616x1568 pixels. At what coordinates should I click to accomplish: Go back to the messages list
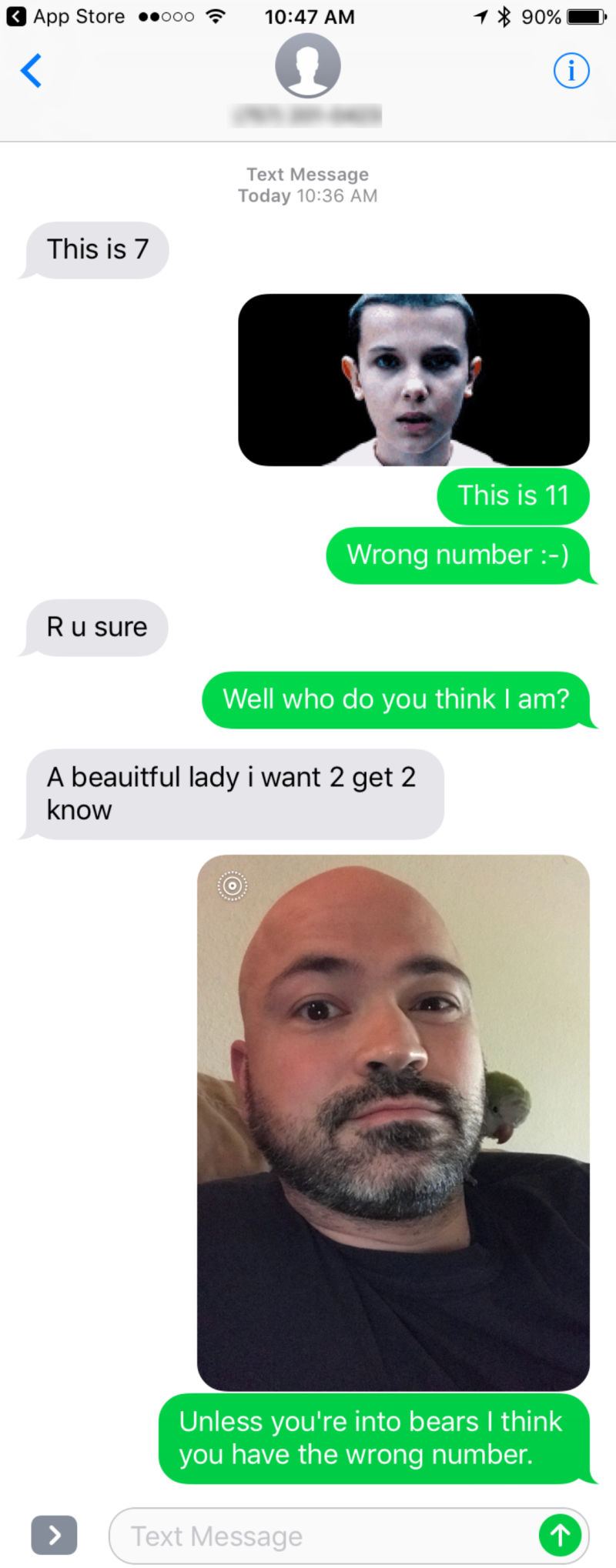click(31, 71)
